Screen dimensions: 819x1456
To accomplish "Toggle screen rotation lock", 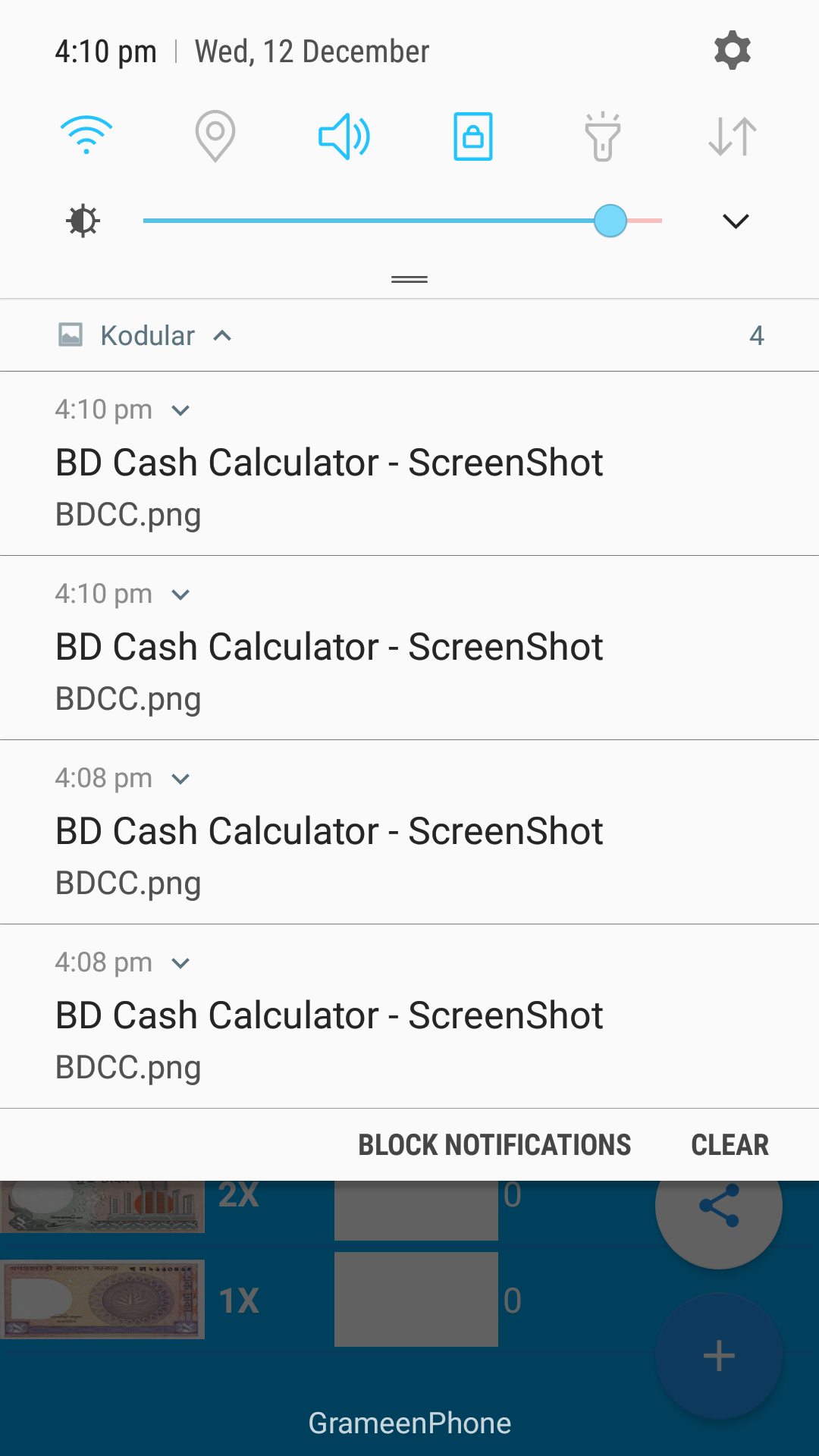I will point(473,136).
